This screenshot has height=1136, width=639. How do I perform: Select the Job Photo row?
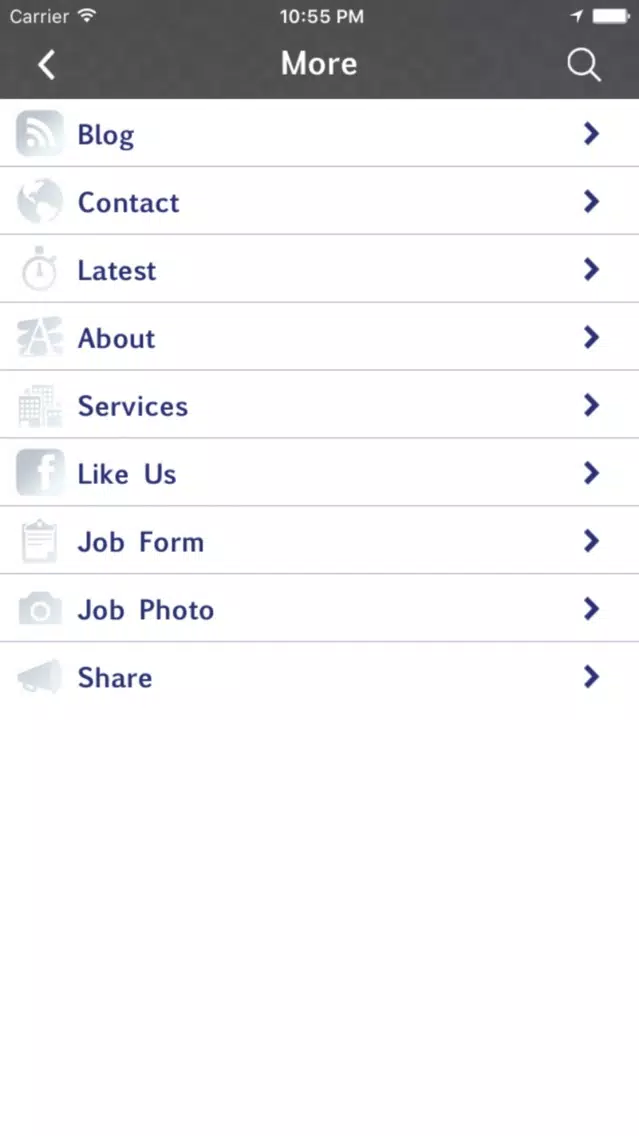320,609
